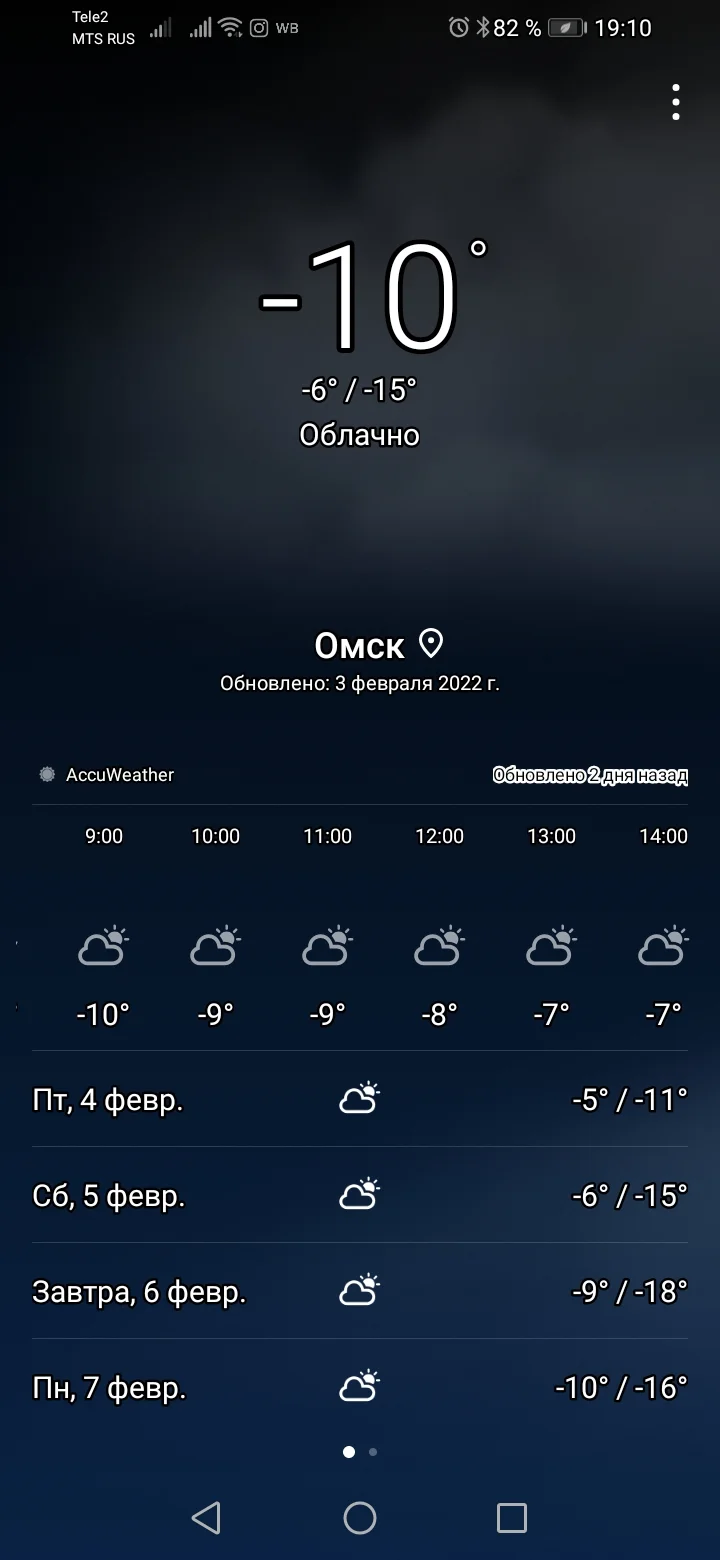Select the forecast icon for Завтра, 6 февр.

click(359, 1290)
